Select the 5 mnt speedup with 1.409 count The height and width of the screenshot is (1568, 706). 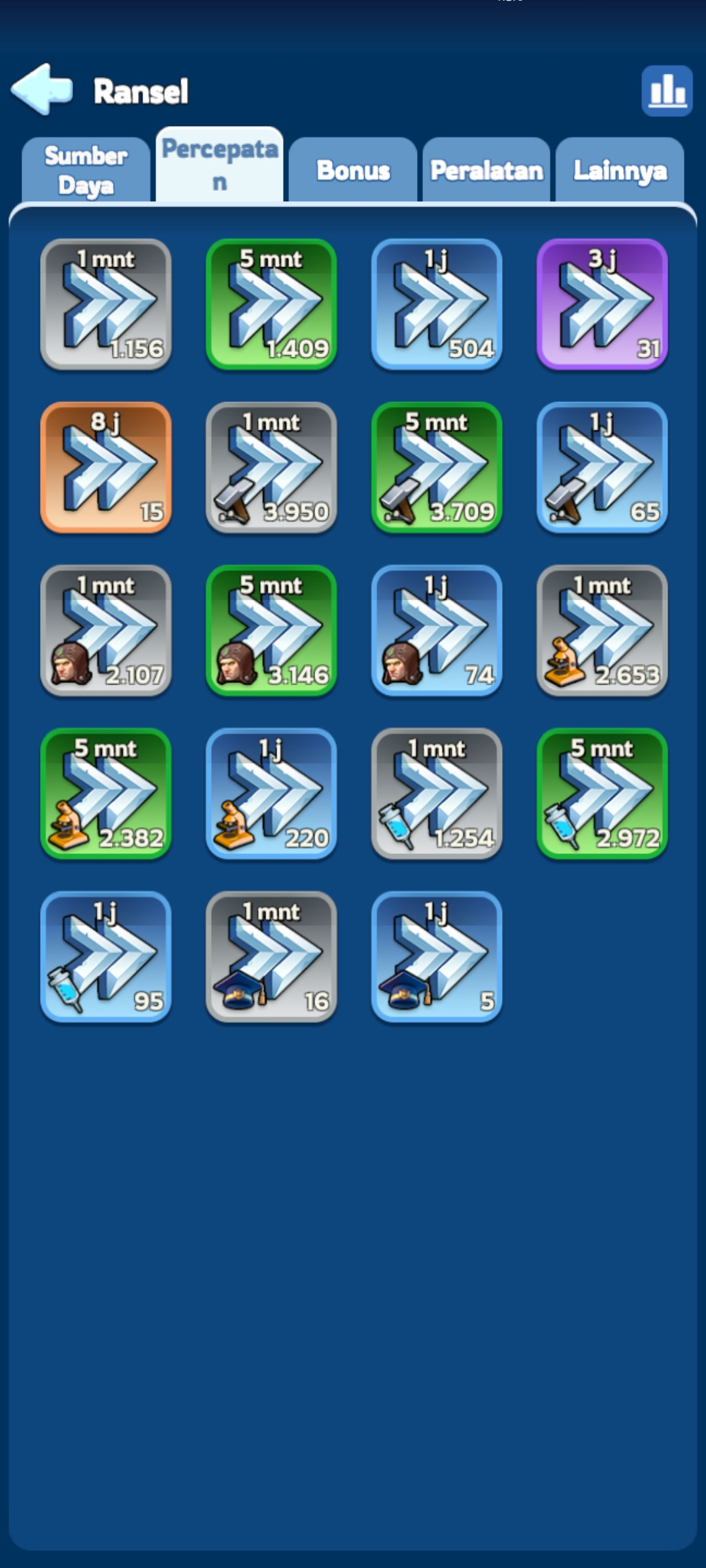(x=271, y=304)
